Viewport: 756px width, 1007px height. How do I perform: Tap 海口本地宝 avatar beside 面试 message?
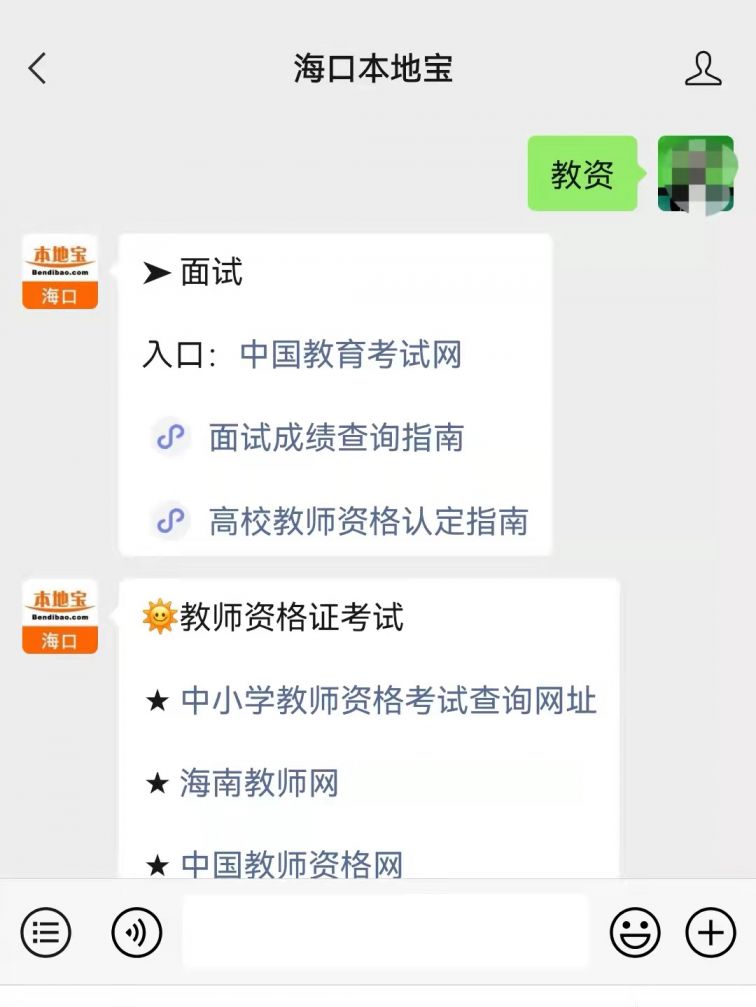coord(60,272)
